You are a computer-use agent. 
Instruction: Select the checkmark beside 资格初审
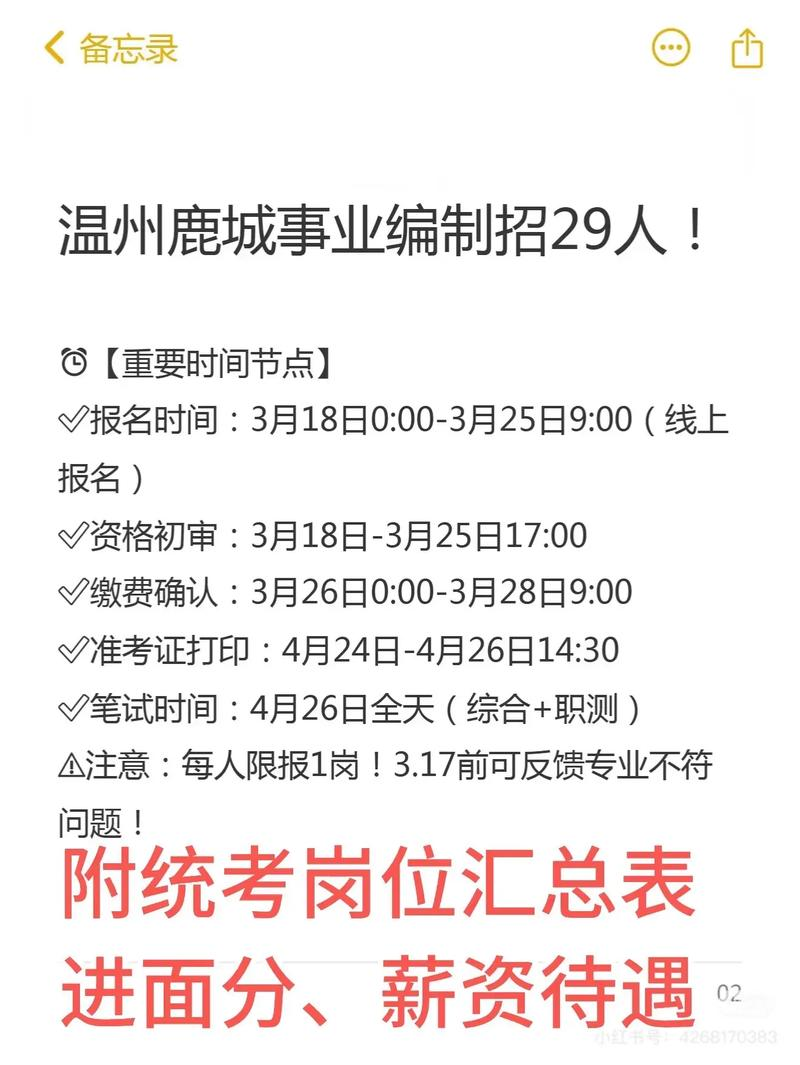(72, 535)
